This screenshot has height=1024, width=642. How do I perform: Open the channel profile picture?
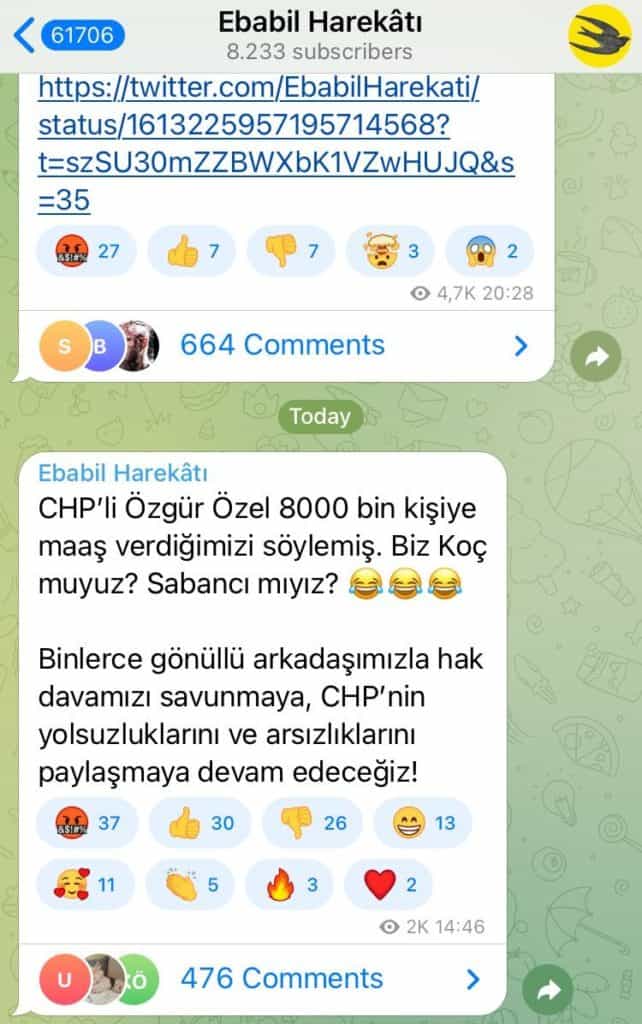(x=598, y=35)
